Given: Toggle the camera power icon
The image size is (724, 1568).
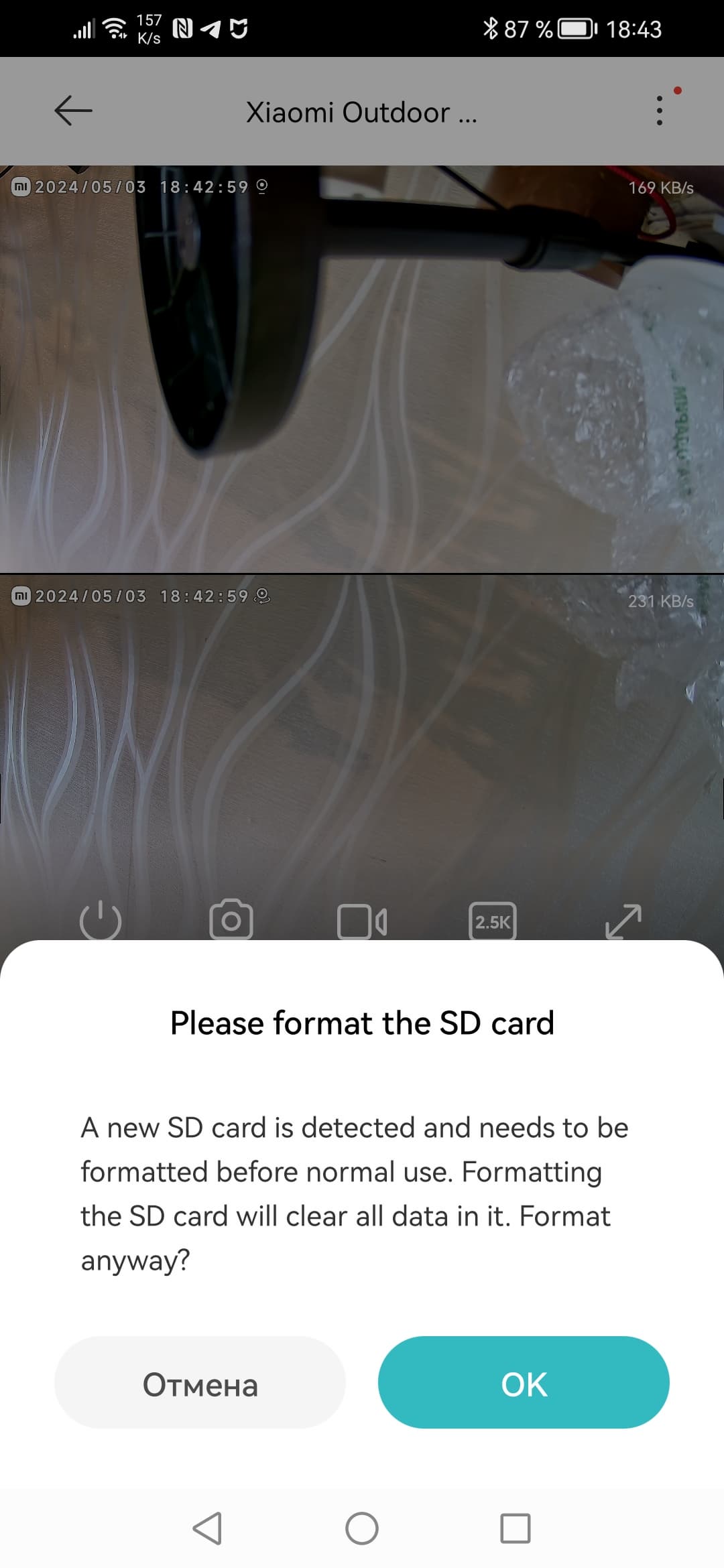Looking at the screenshot, I should point(101,921).
